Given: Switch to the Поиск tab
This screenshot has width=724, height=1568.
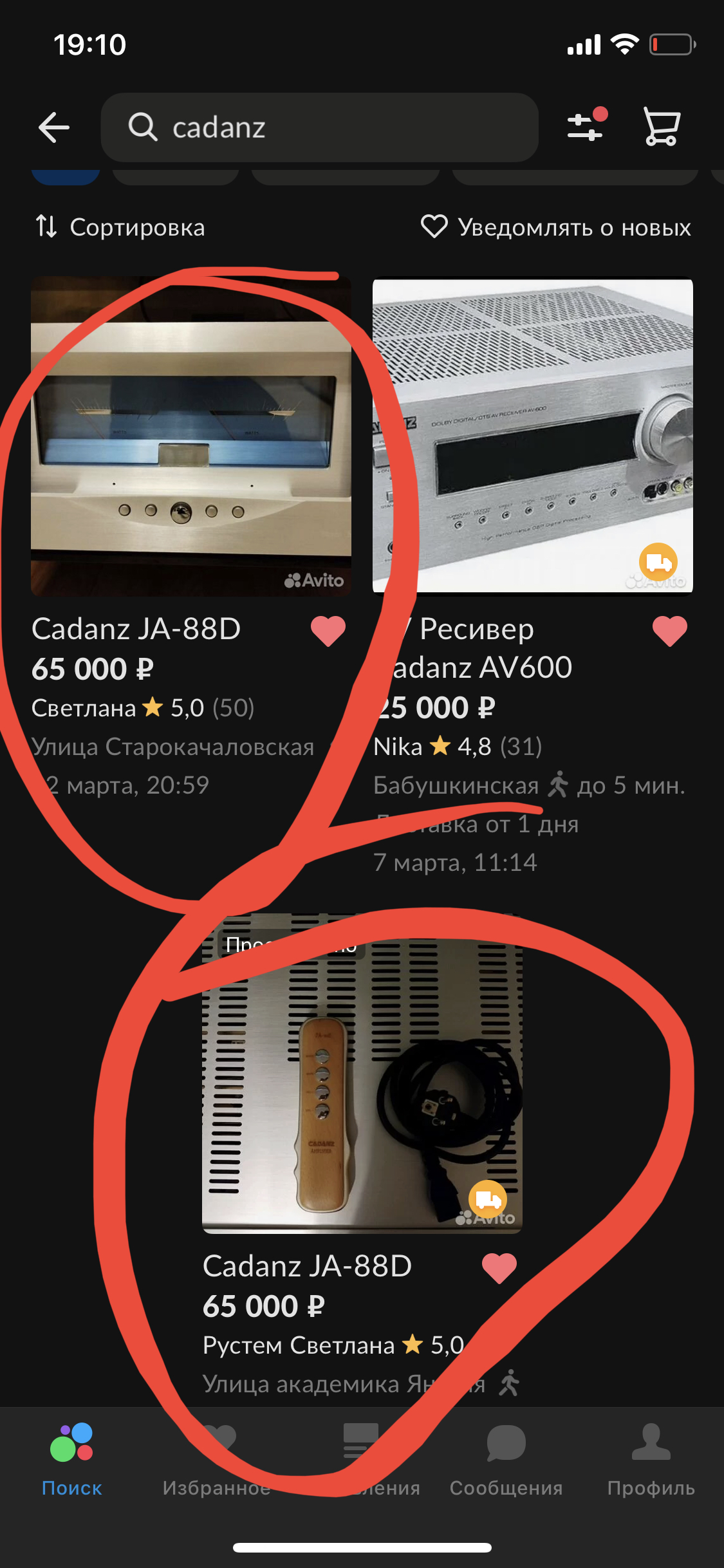Looking at the screenshot, I should pyautogui.click(x=72, y=1459).
